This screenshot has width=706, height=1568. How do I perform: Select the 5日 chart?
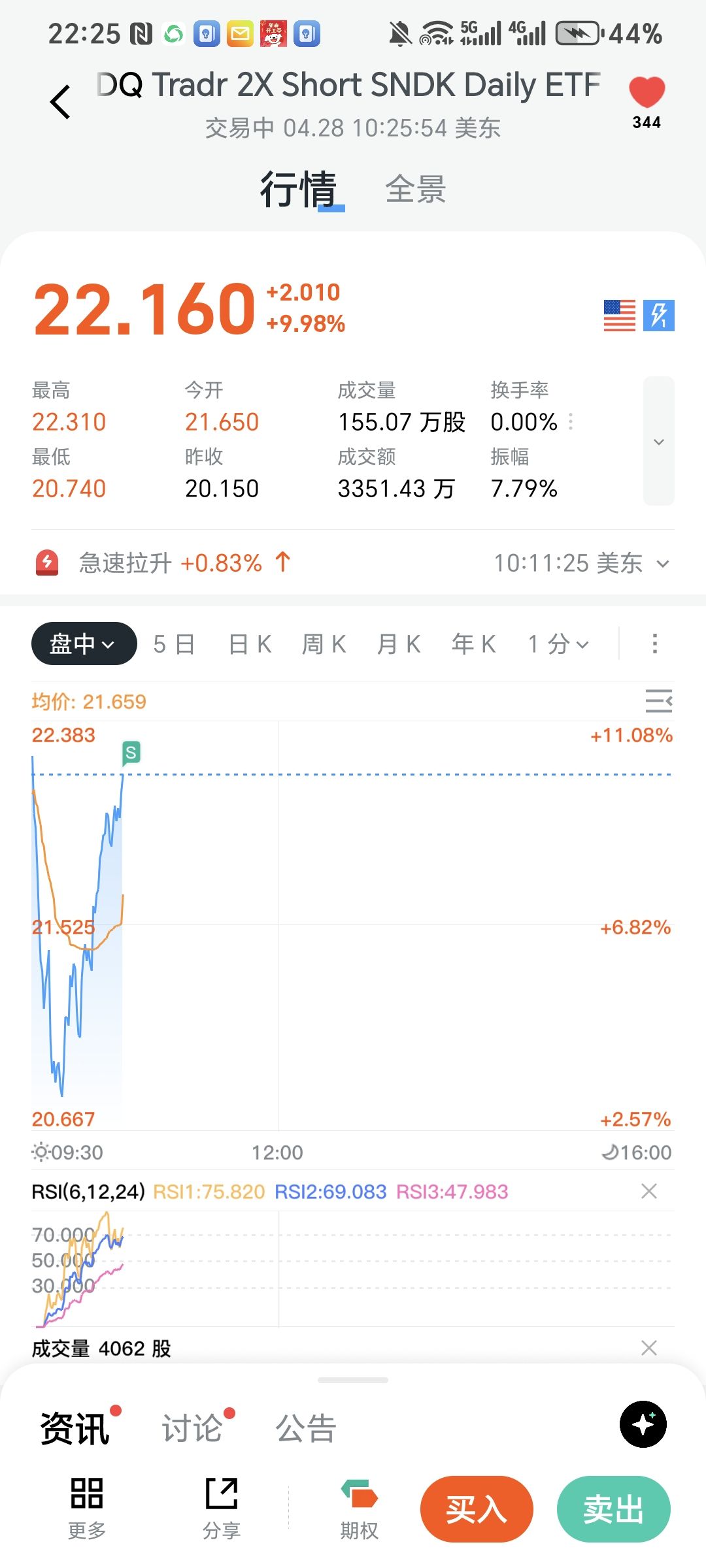coord(174,644)
